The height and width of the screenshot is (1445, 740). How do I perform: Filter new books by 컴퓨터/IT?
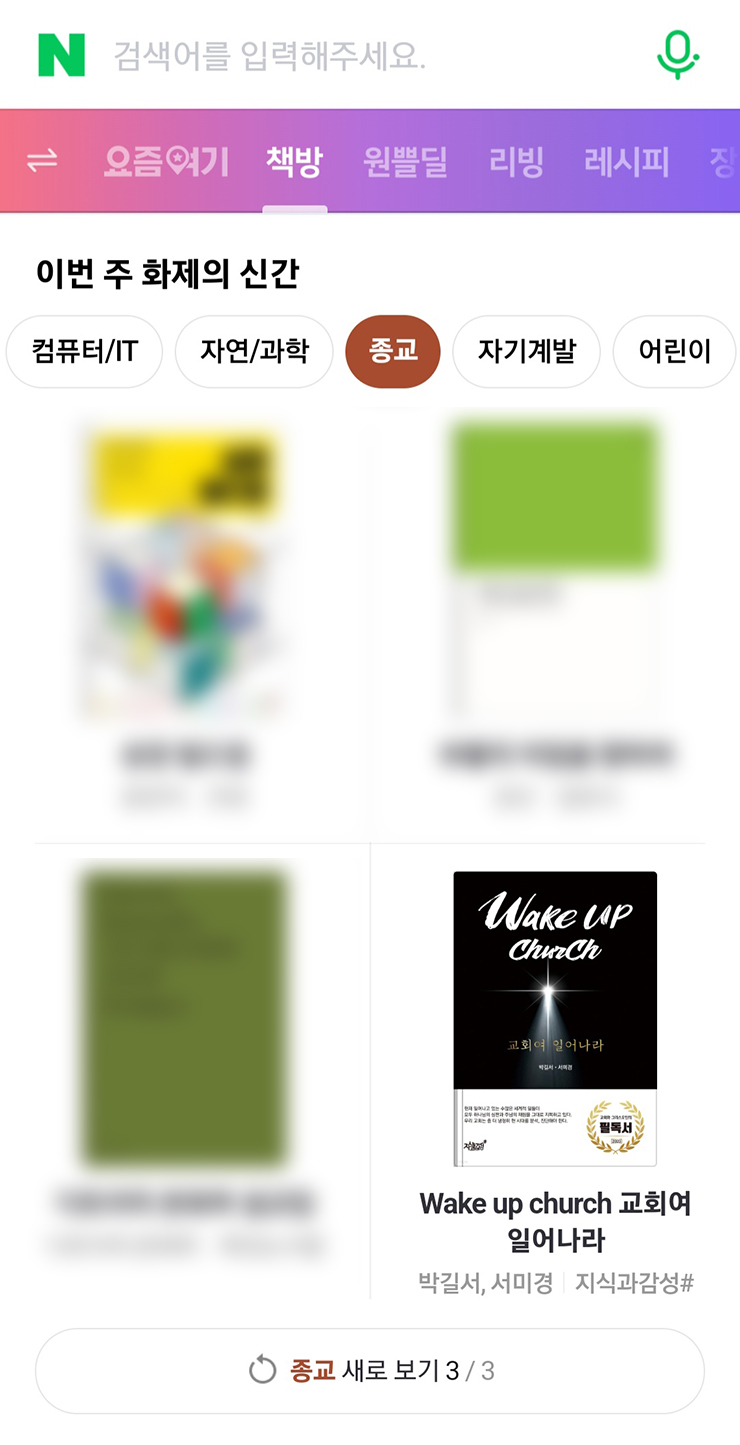pos(84,352)
